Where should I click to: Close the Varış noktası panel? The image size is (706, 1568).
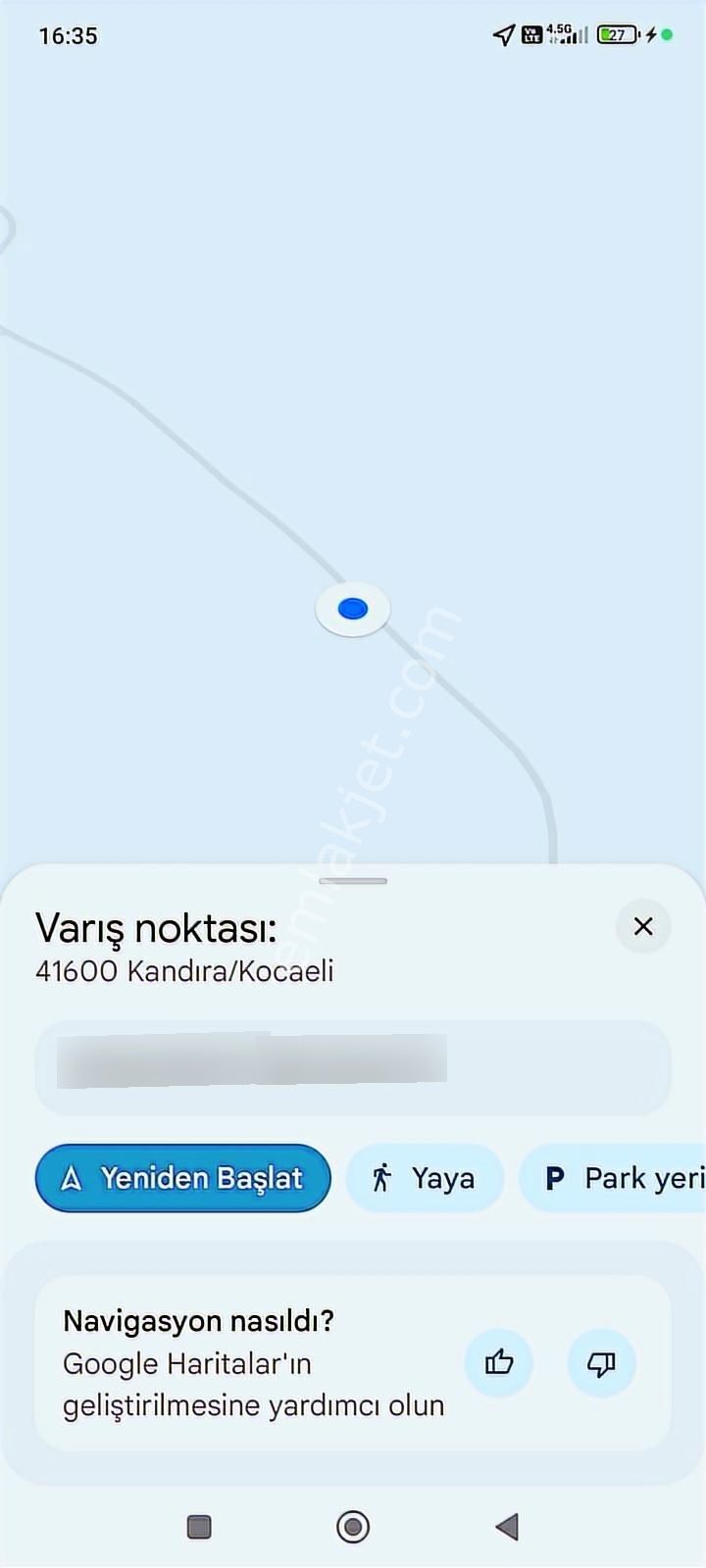[643, 926]
